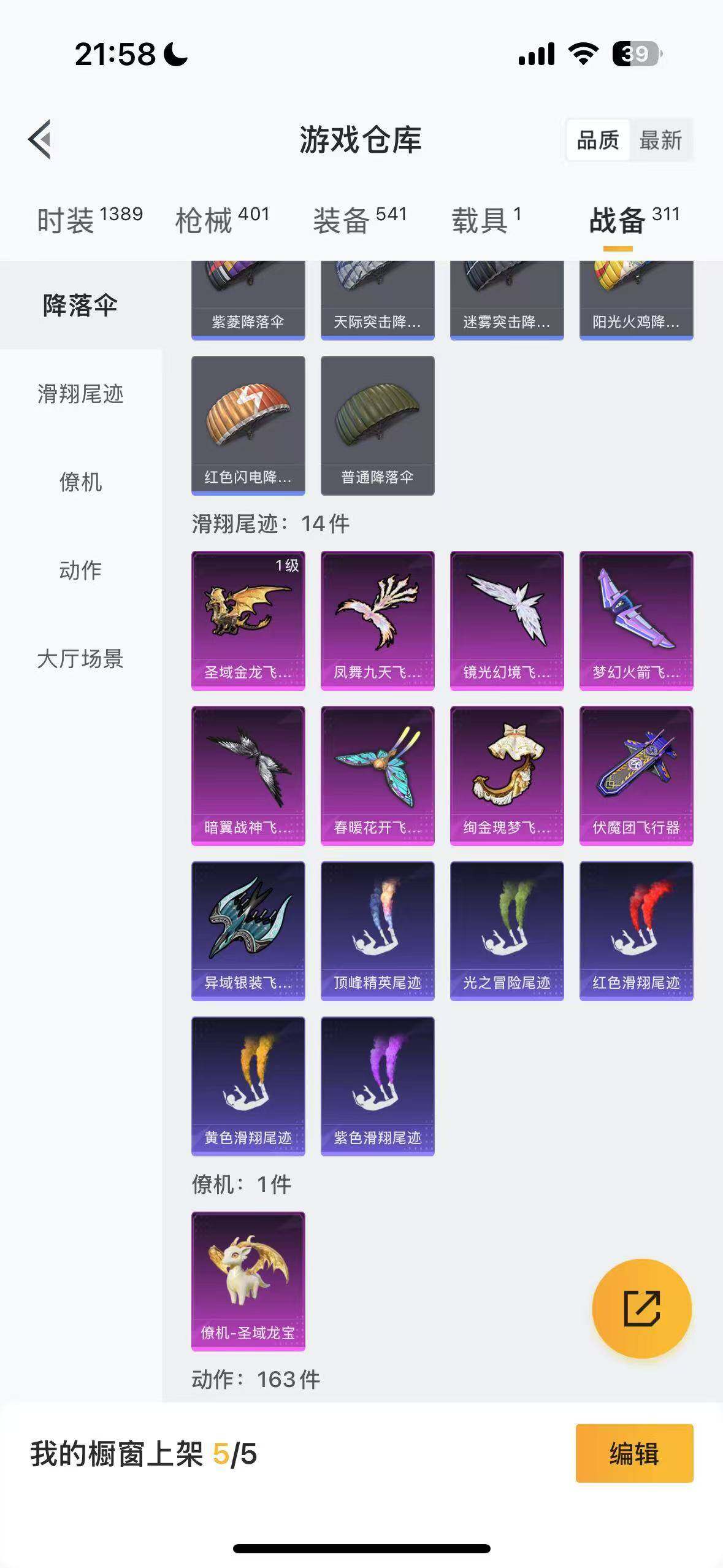Select 动作 in the side menu
The width and height of the screenshot is (723, 1568).
coord(80,571)
